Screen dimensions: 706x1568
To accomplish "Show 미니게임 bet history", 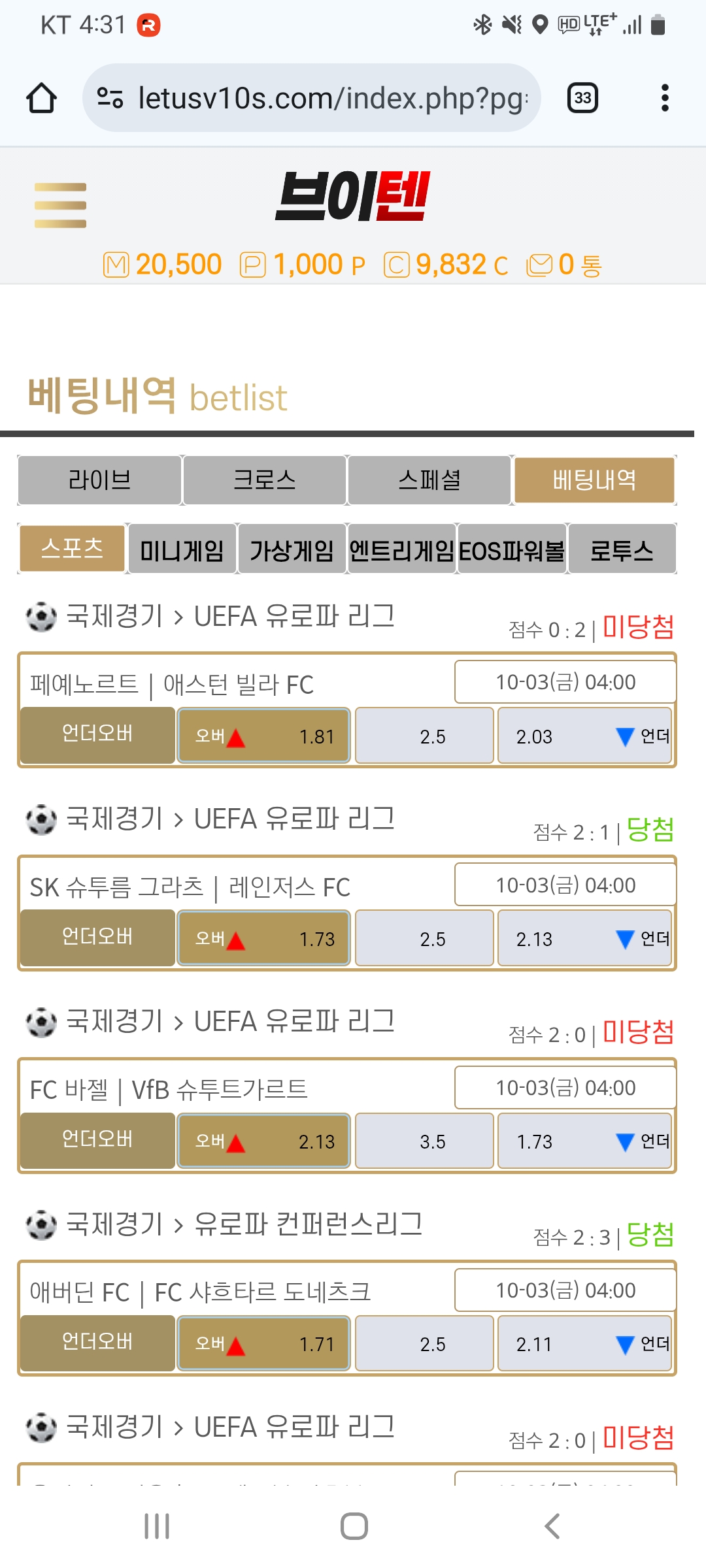I will click(x=182, y=550).
